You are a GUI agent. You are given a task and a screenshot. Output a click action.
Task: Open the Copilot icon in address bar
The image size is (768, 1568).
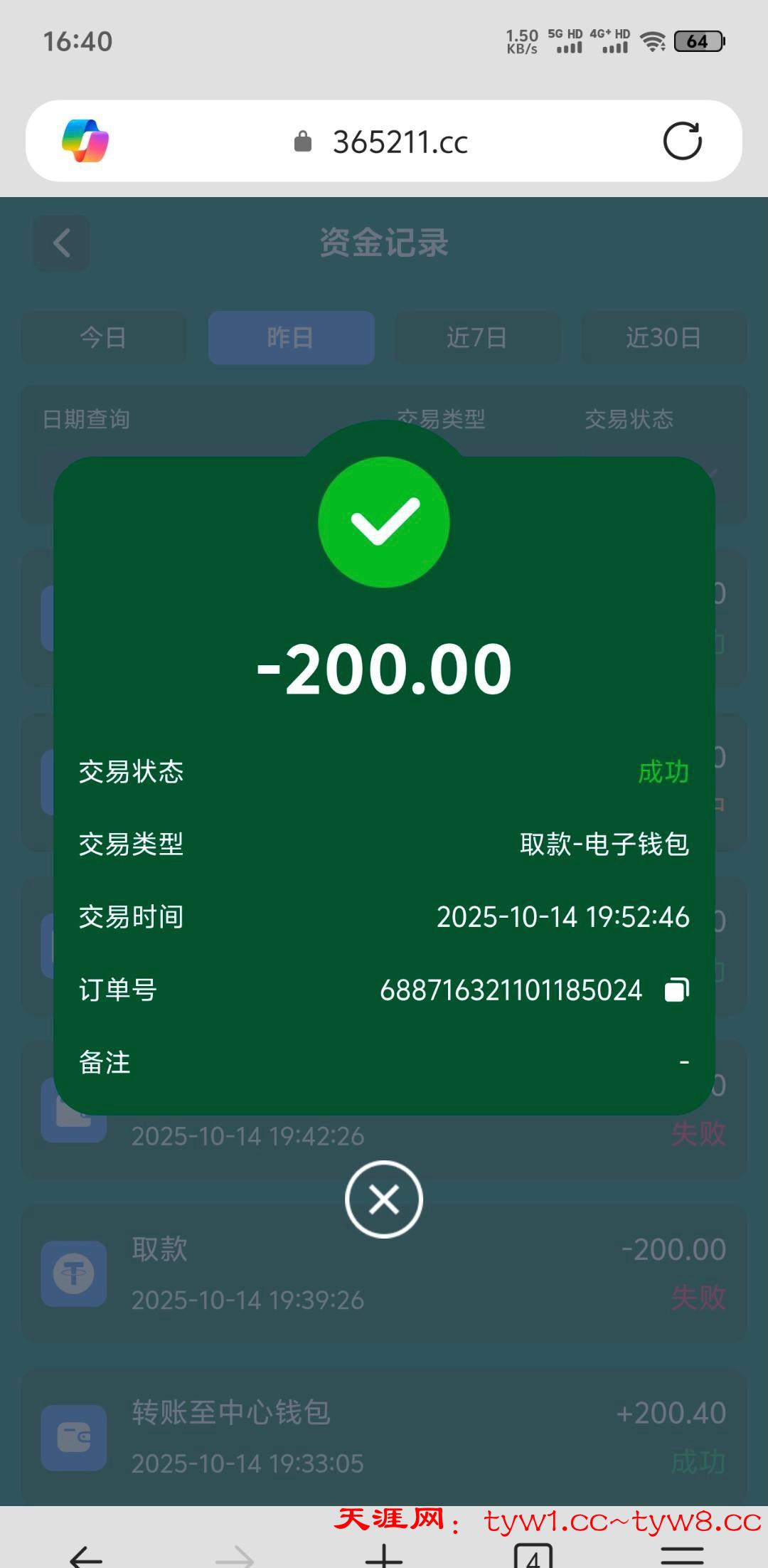click(85, 141)
